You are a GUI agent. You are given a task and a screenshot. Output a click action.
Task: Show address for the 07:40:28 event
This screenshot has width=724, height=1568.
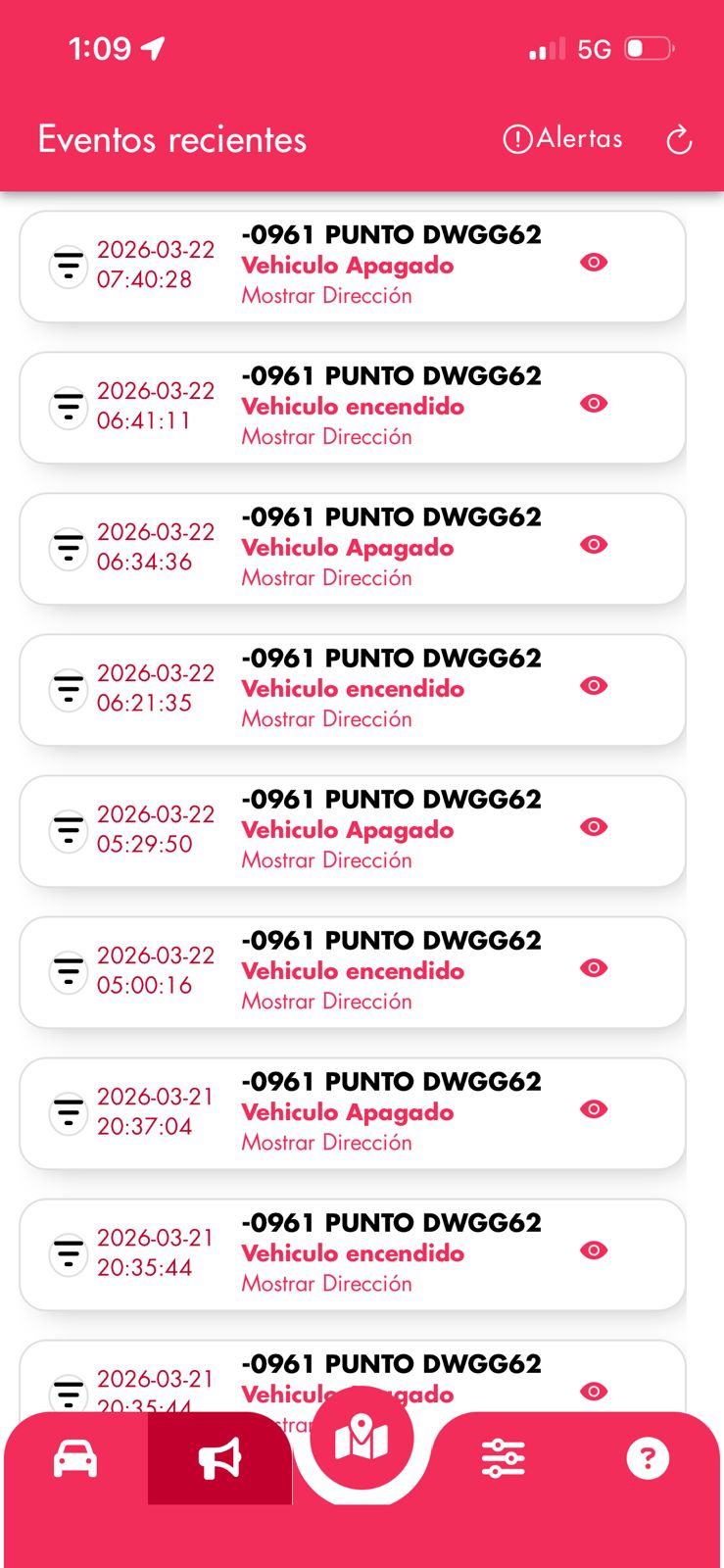click(x=326, y=296)
